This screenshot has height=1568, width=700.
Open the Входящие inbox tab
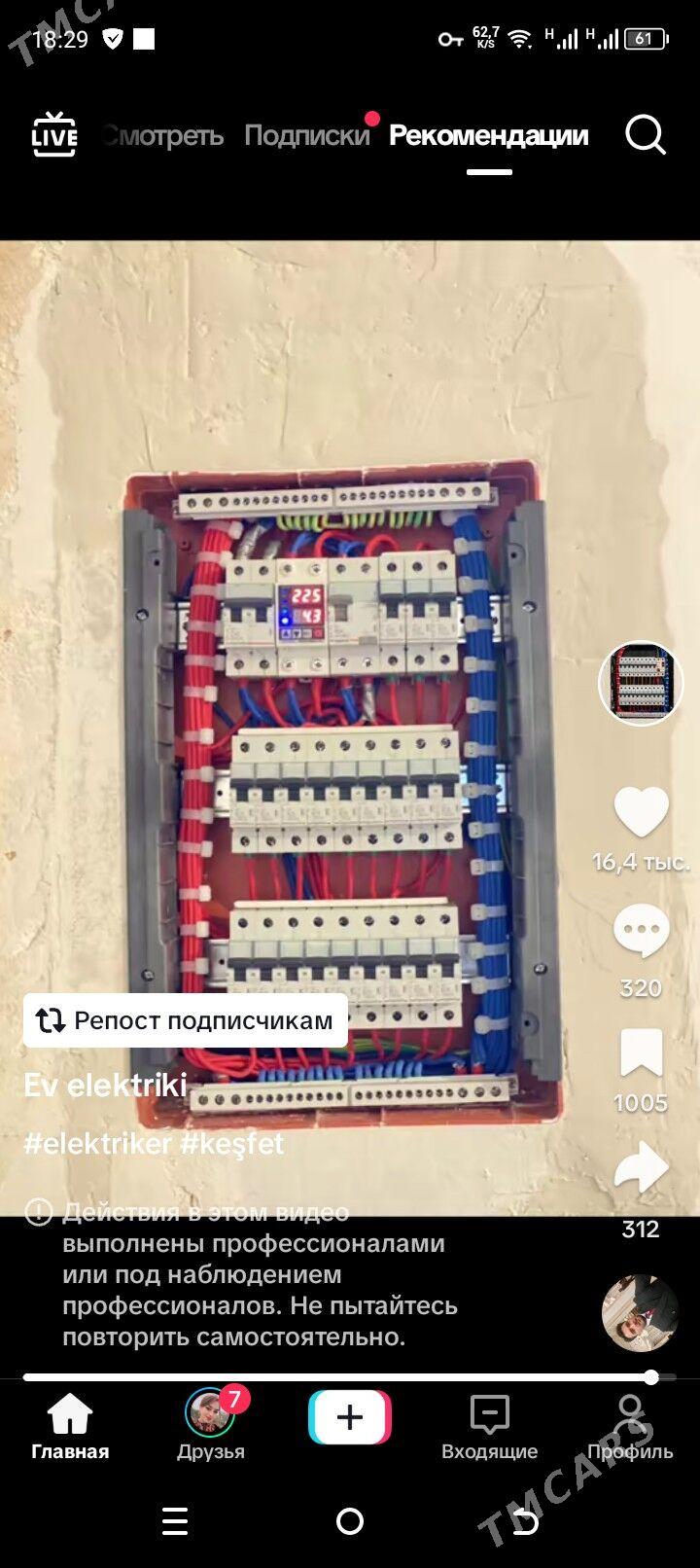(489, 1427)
